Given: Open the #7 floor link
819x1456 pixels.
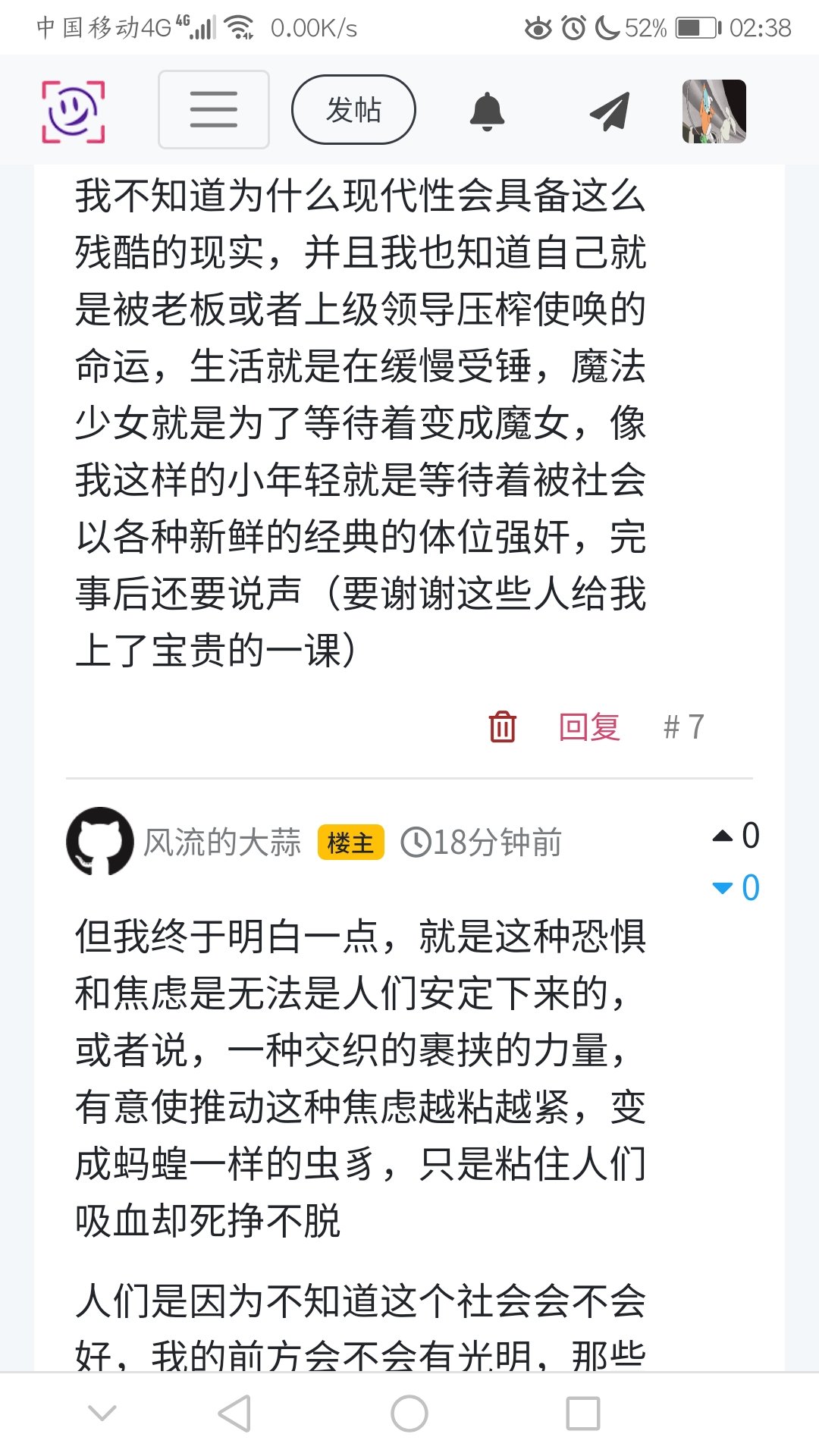Looking at the screenshot, I should [683, 726].
